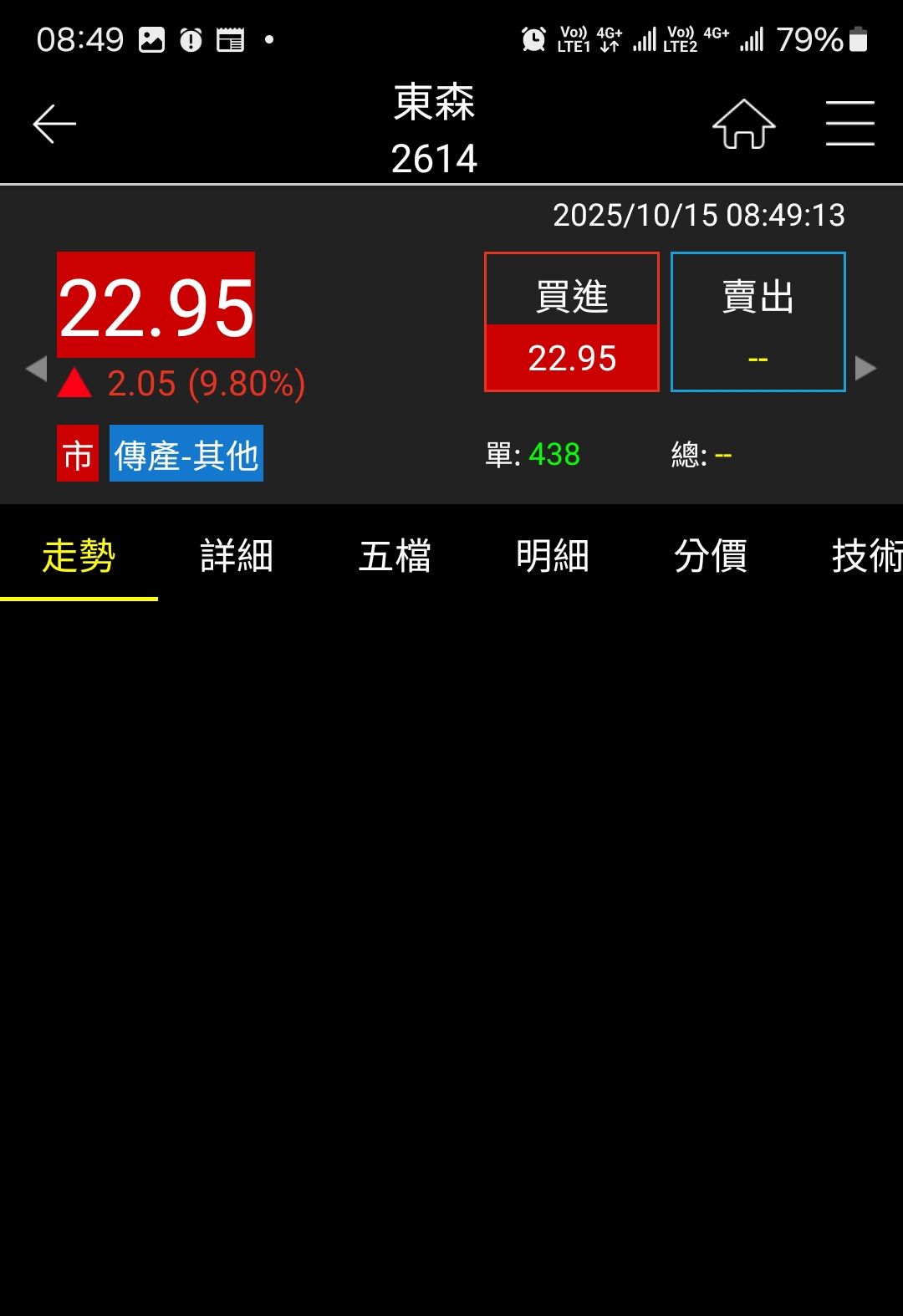
Task: Open the home icon in header
Action: point(743,124)
